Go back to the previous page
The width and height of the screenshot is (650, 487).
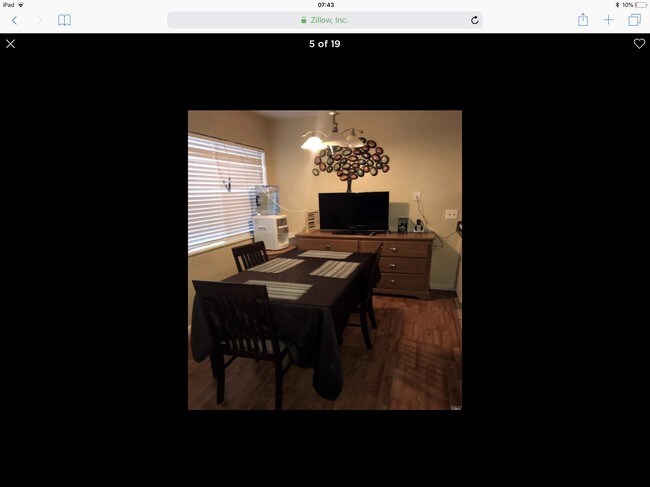pyautogui.click(x=14, y=20)
